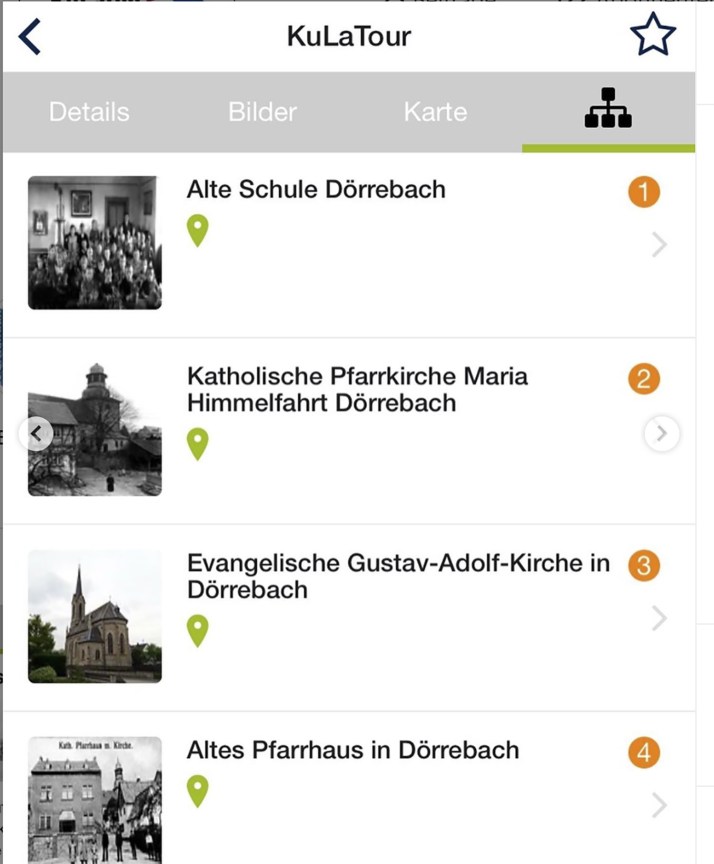The width and height of the screenshot is (714, 864).
Task: Open the Bilder tab
Action: tap(262, 111)
